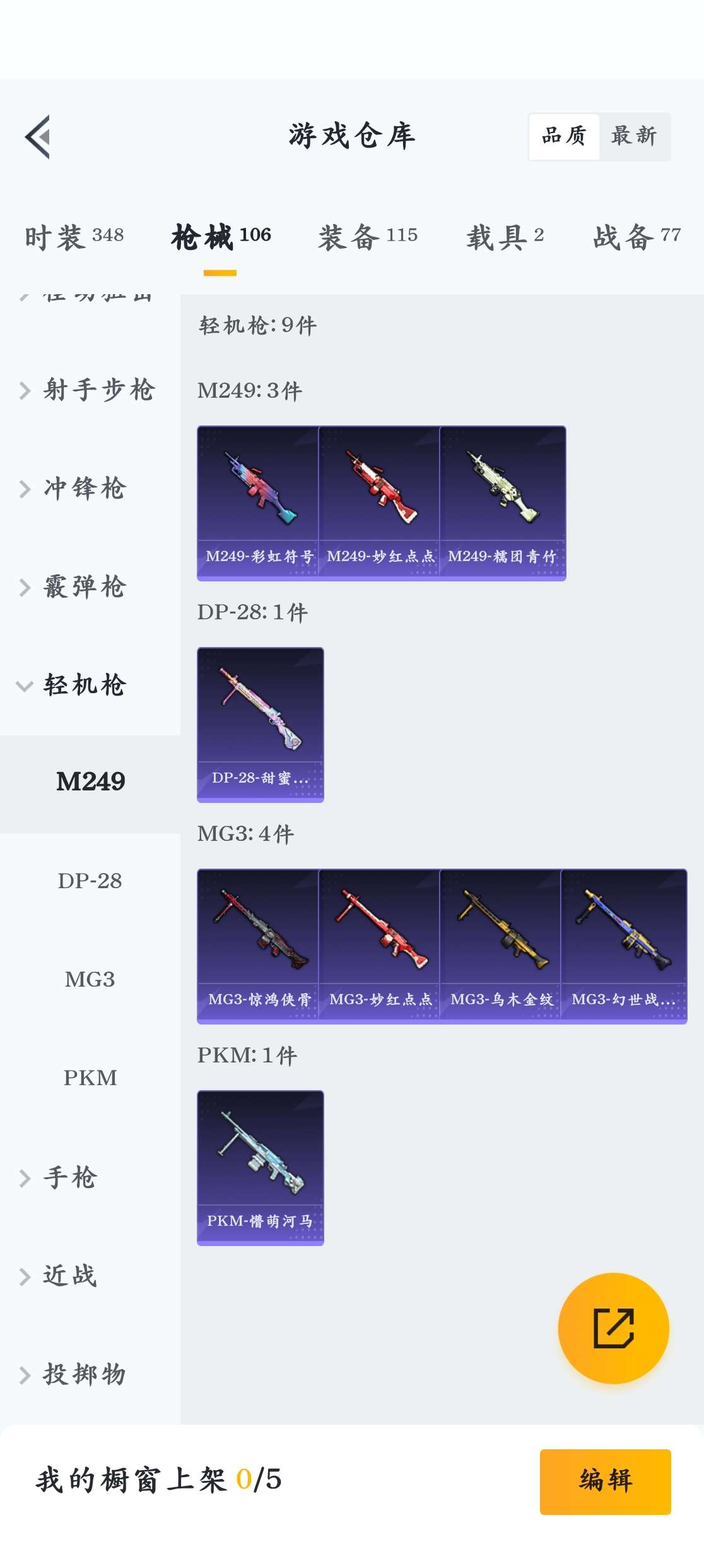Switch to the 载具 tab
Image resolution: width=704 pixels, height=1568 pixels.
click(x=505, y=237)
